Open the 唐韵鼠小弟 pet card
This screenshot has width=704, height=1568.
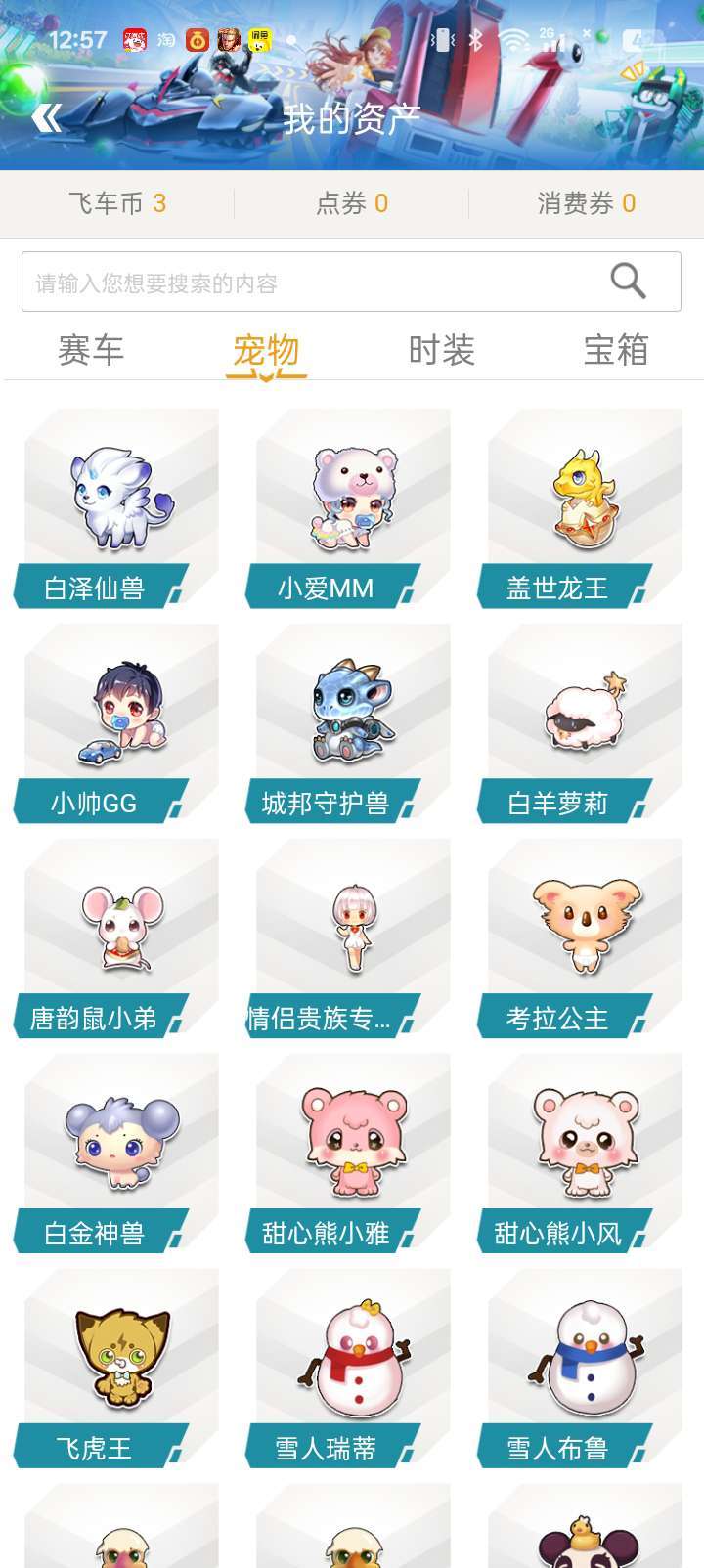(x=116, y=938)
